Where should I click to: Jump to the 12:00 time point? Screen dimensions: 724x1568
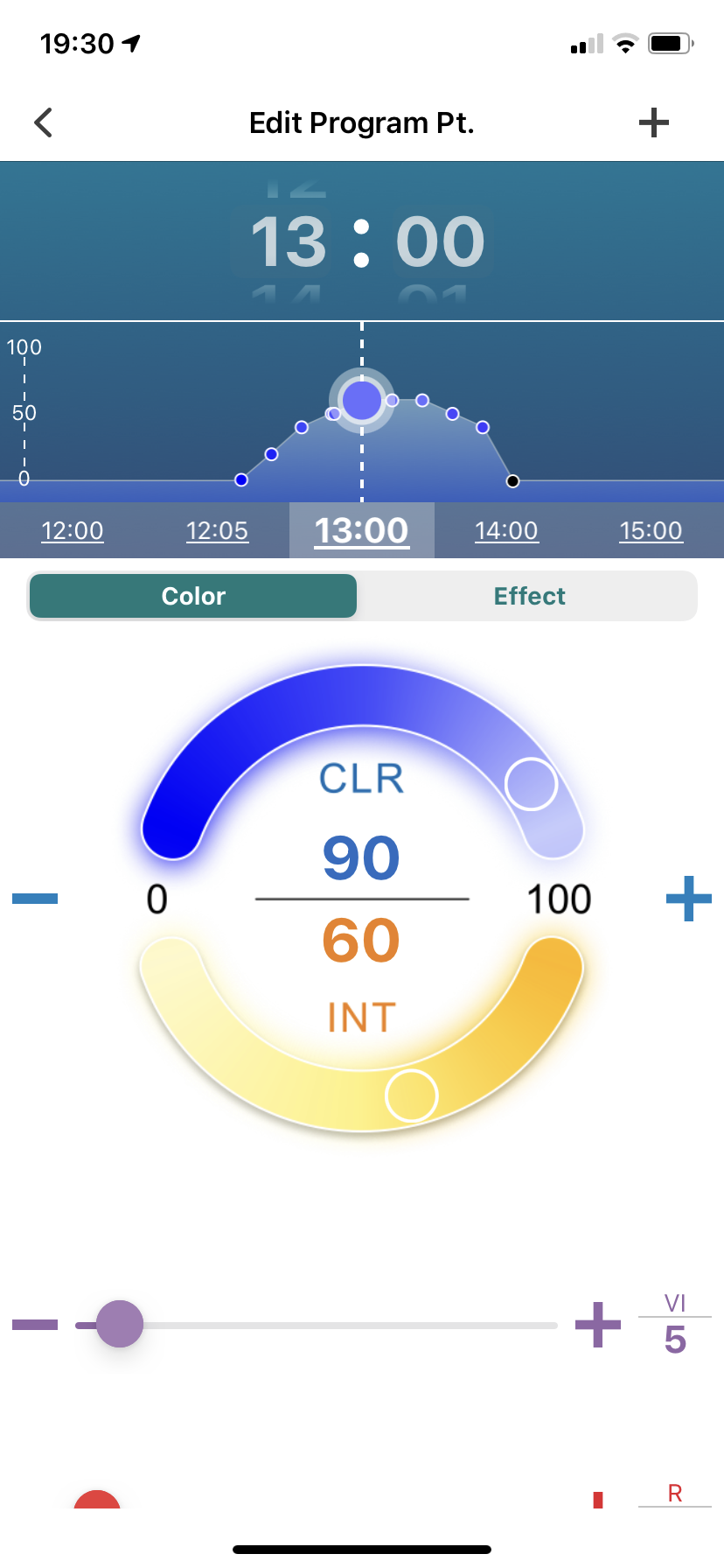pyautogui.click(x=73, y=530)
